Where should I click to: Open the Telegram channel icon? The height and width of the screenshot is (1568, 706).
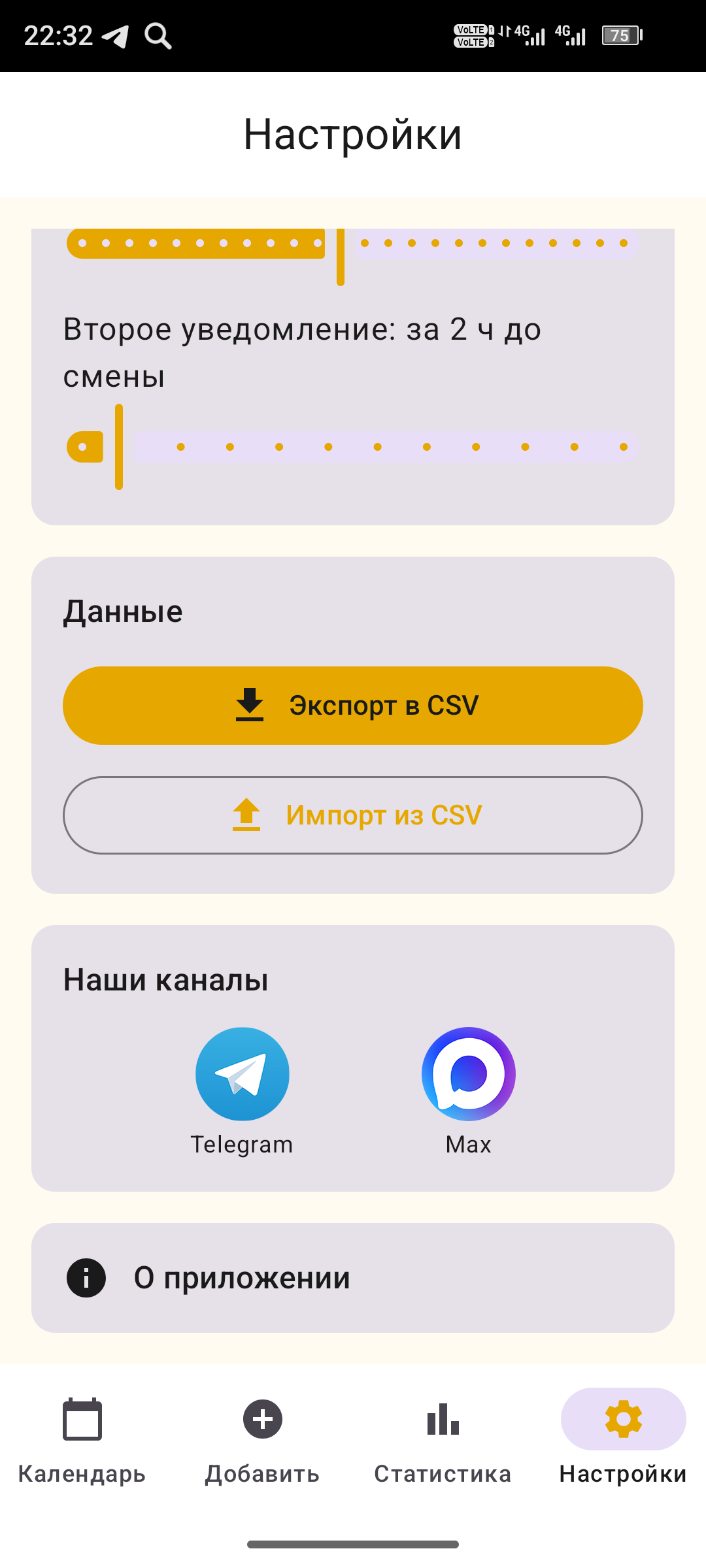[243, 1073]
